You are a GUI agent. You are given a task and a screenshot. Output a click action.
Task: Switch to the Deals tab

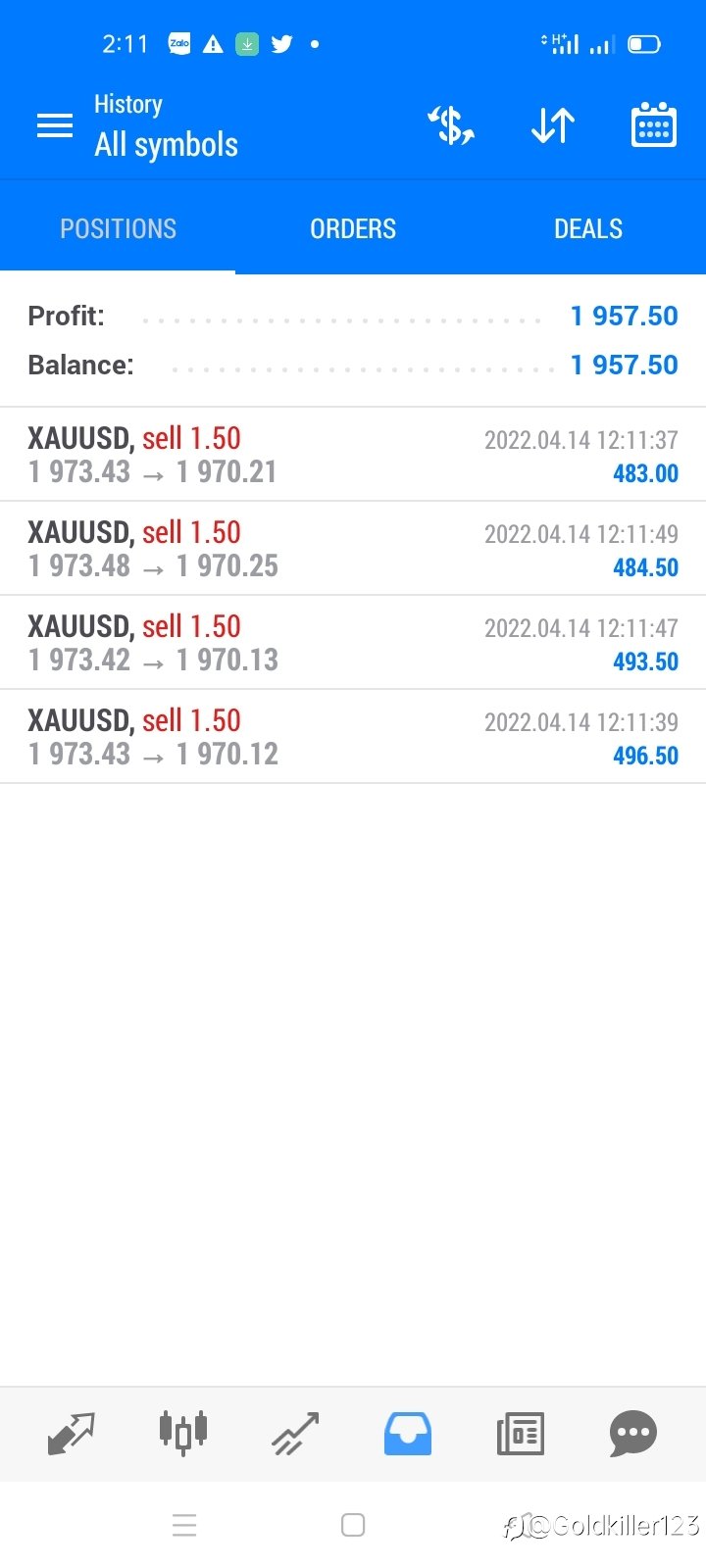tap(588, 229)
